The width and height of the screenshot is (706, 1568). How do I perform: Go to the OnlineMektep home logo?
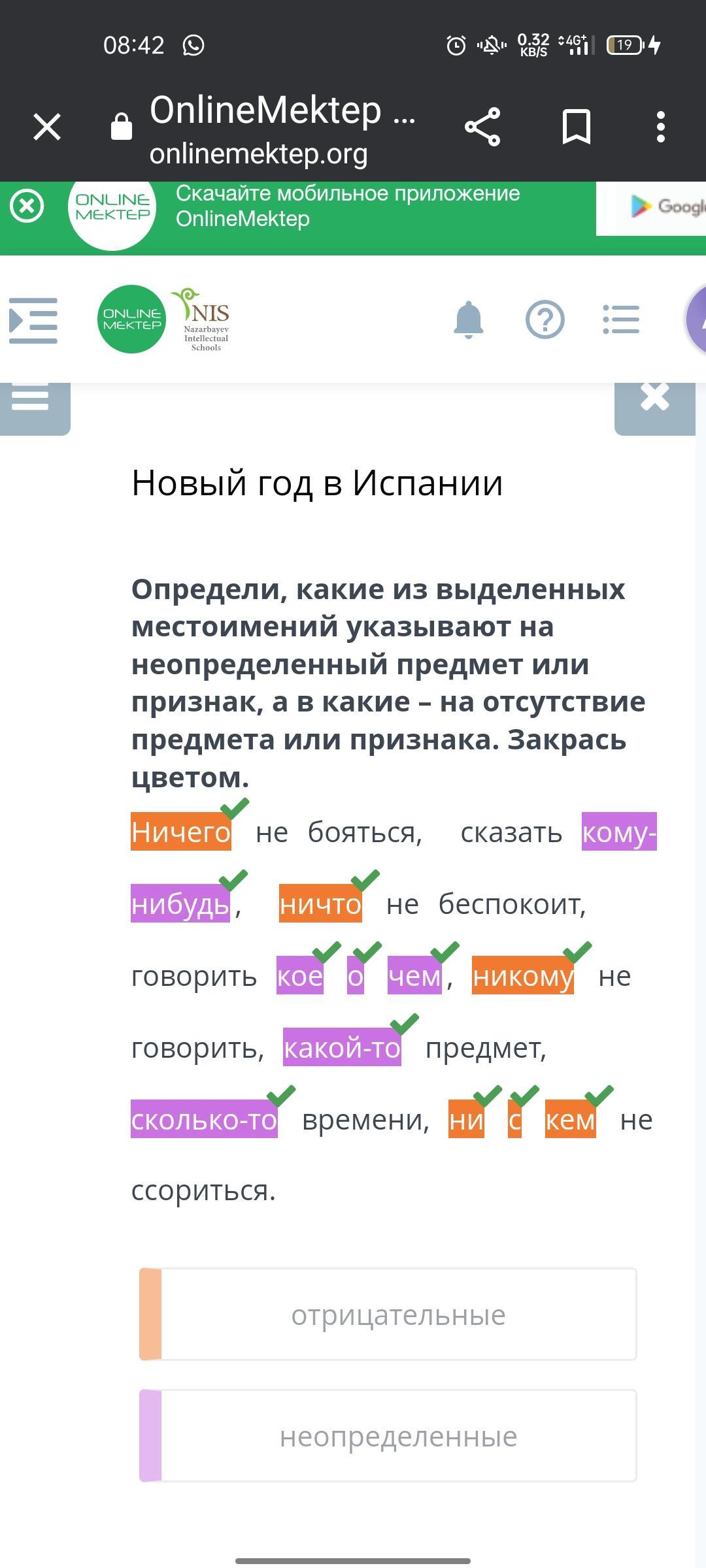click(x=131, y=319)
